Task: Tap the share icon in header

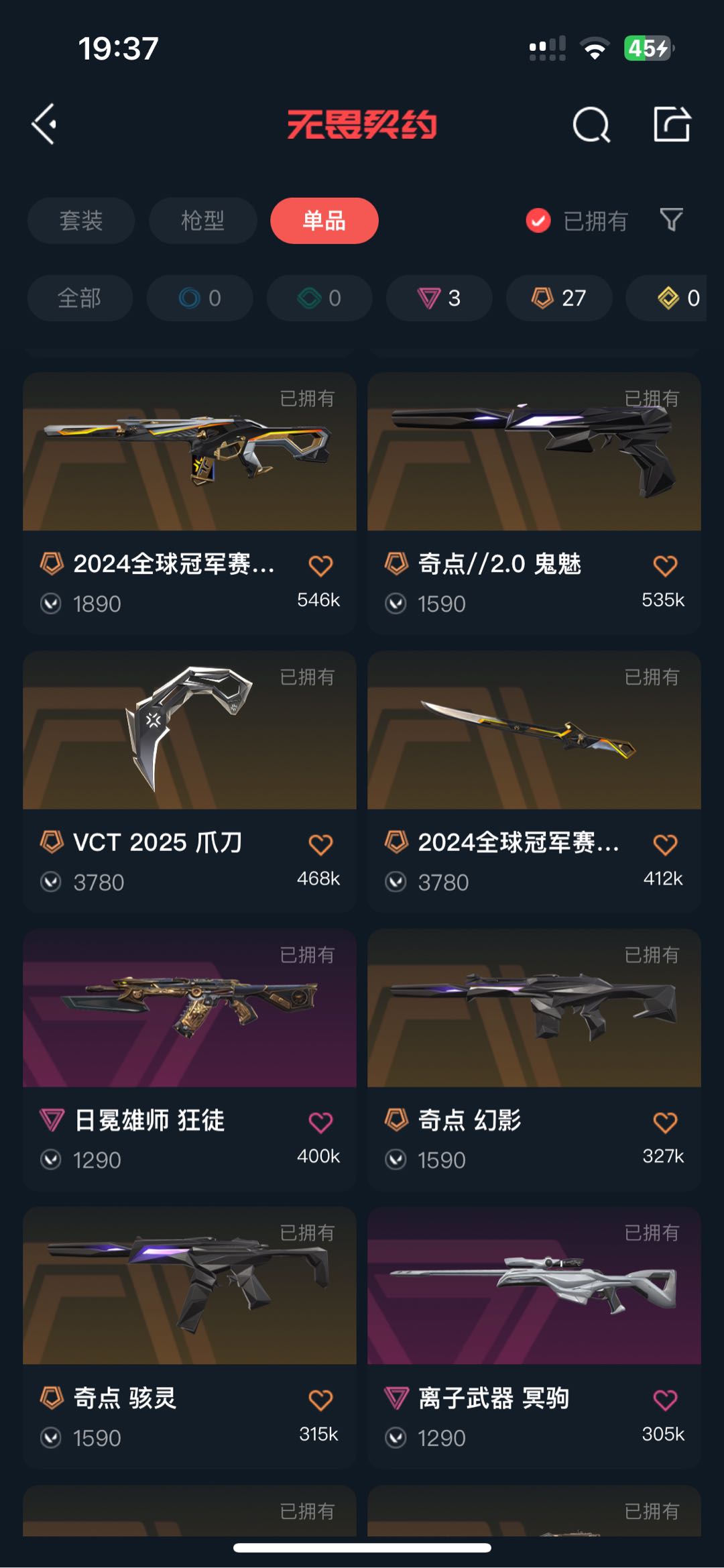Action: click(x=672, y=124)
